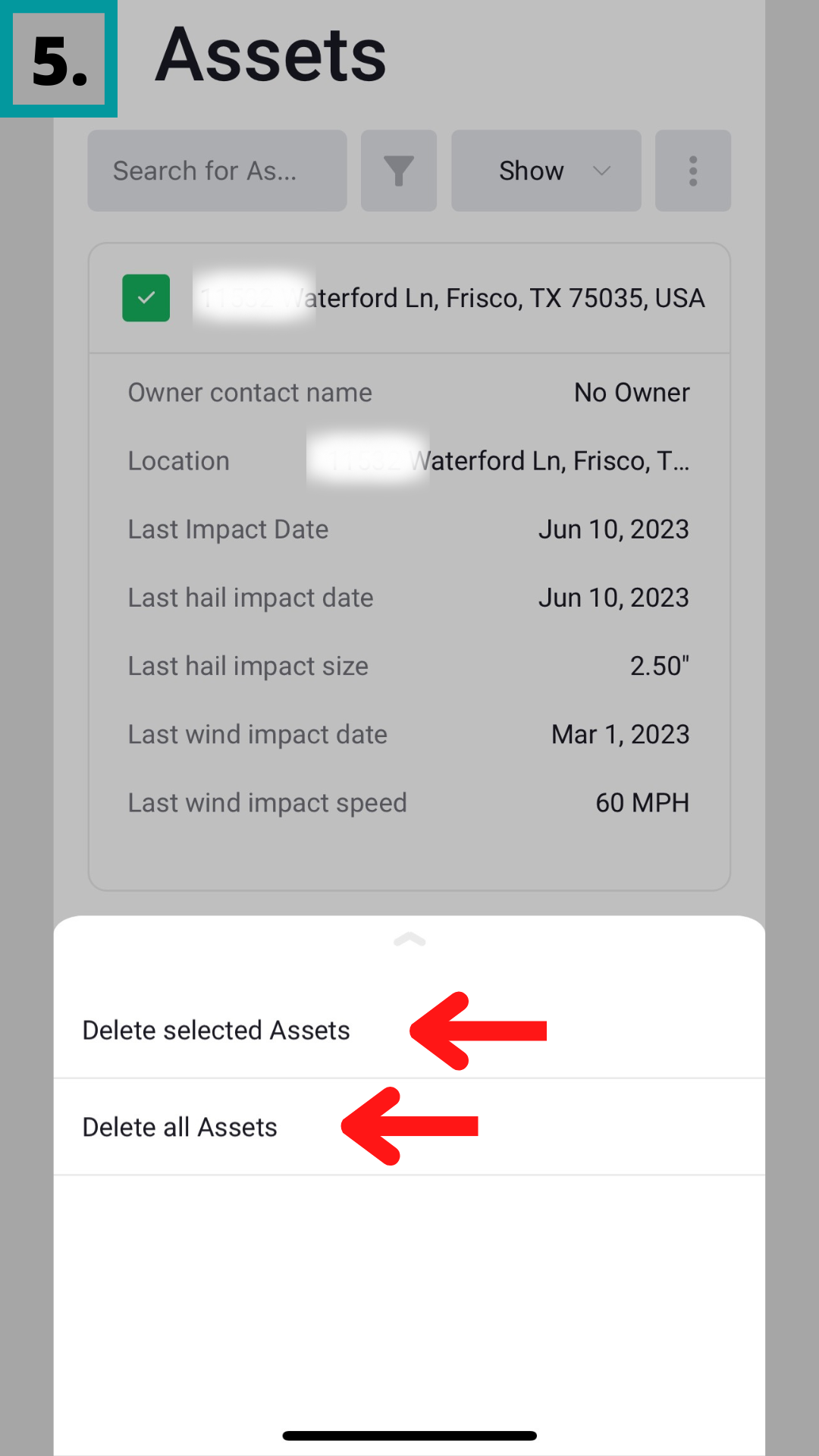Tap the bottom sheet handle chevron

409,940
